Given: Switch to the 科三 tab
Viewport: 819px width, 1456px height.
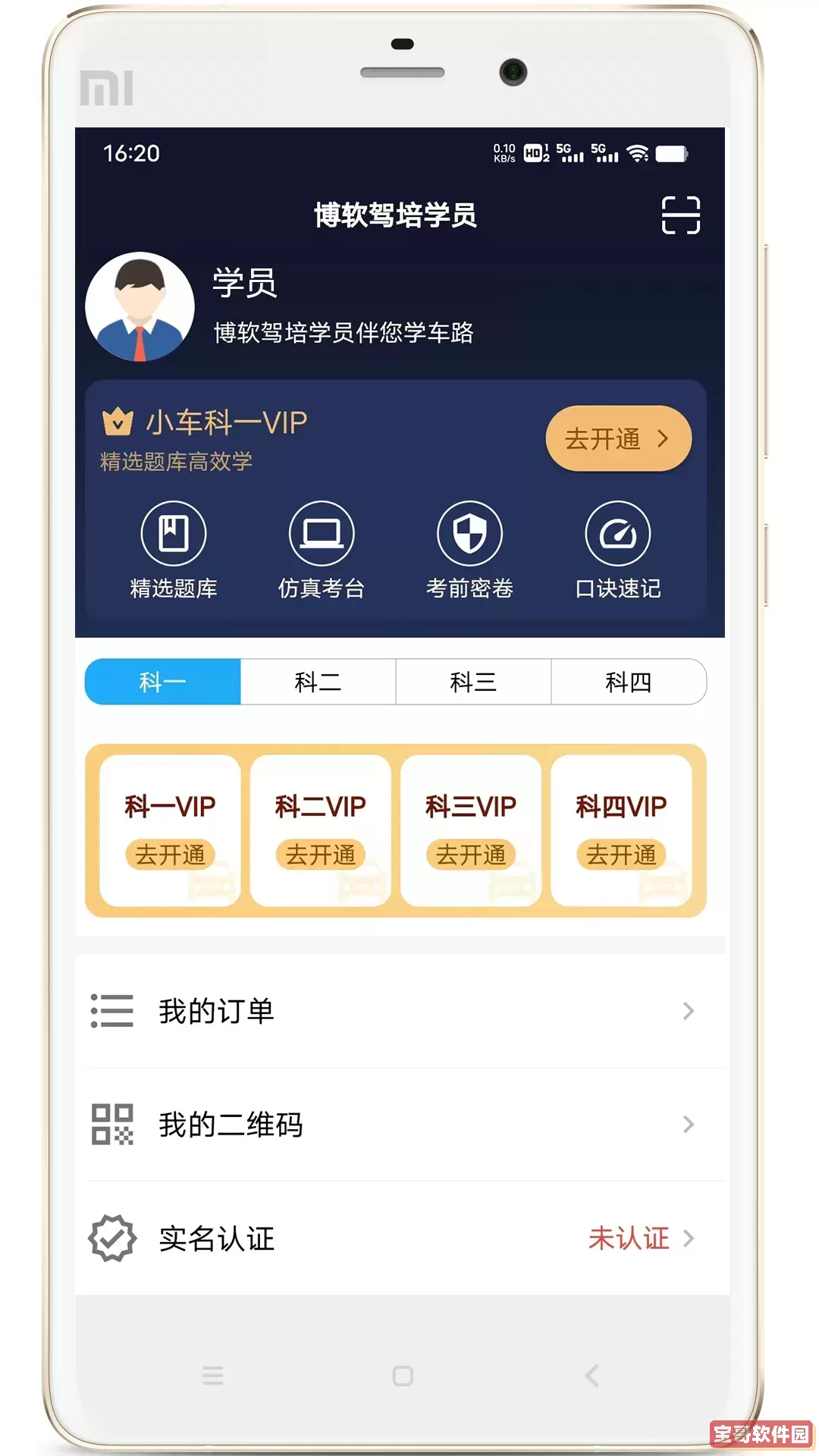Looking at the screenshot, I should [472, 682].
